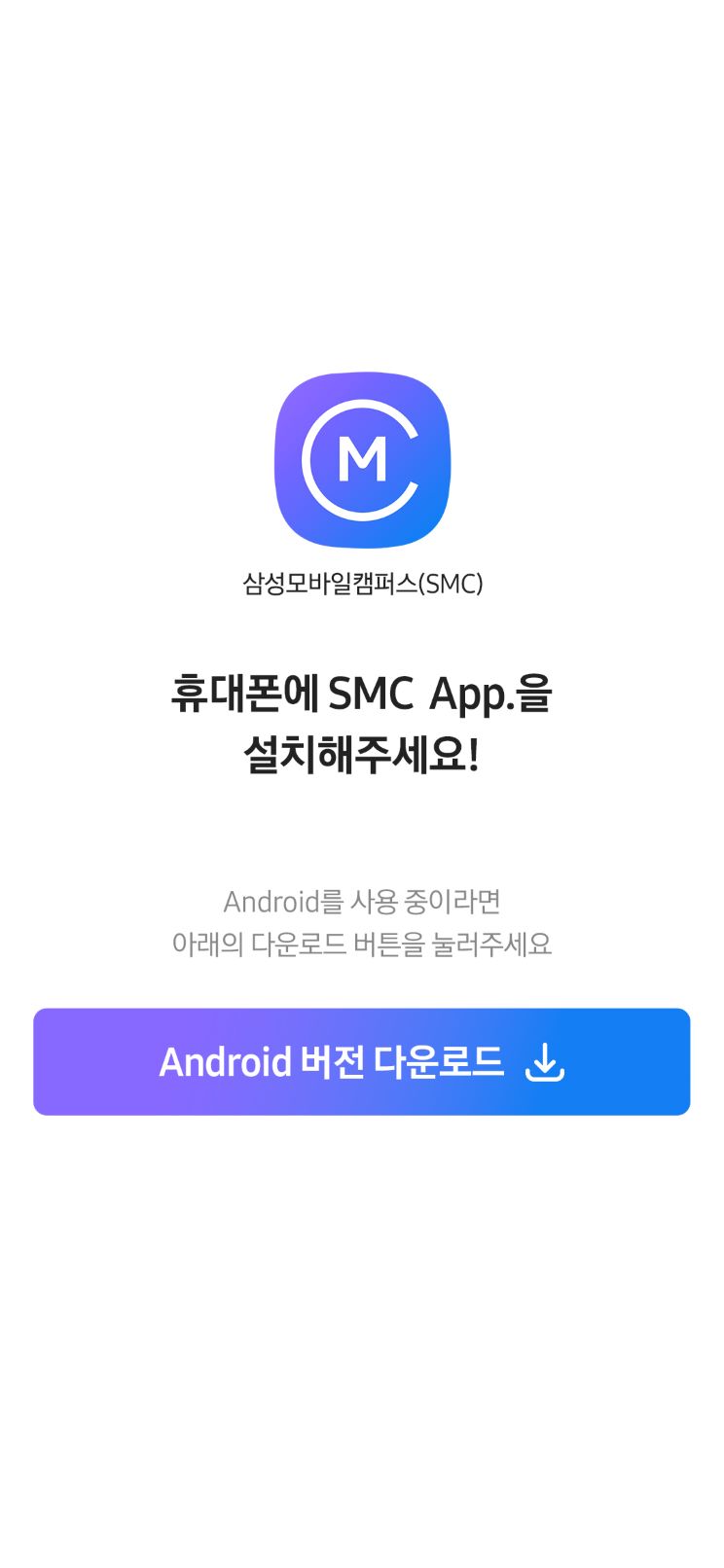Tap the Android 버전 다운로드 button
The image size is (724, 1568).
coord(361,1061)
